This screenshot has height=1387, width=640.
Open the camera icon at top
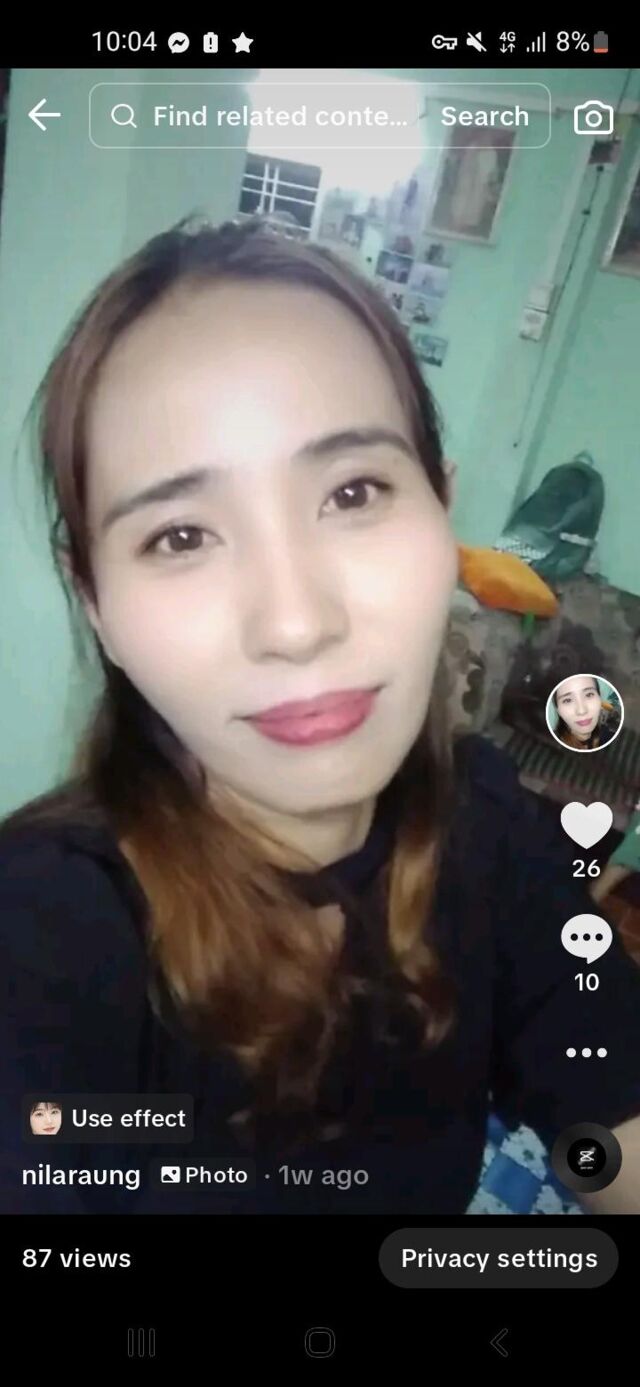[593, 118]
